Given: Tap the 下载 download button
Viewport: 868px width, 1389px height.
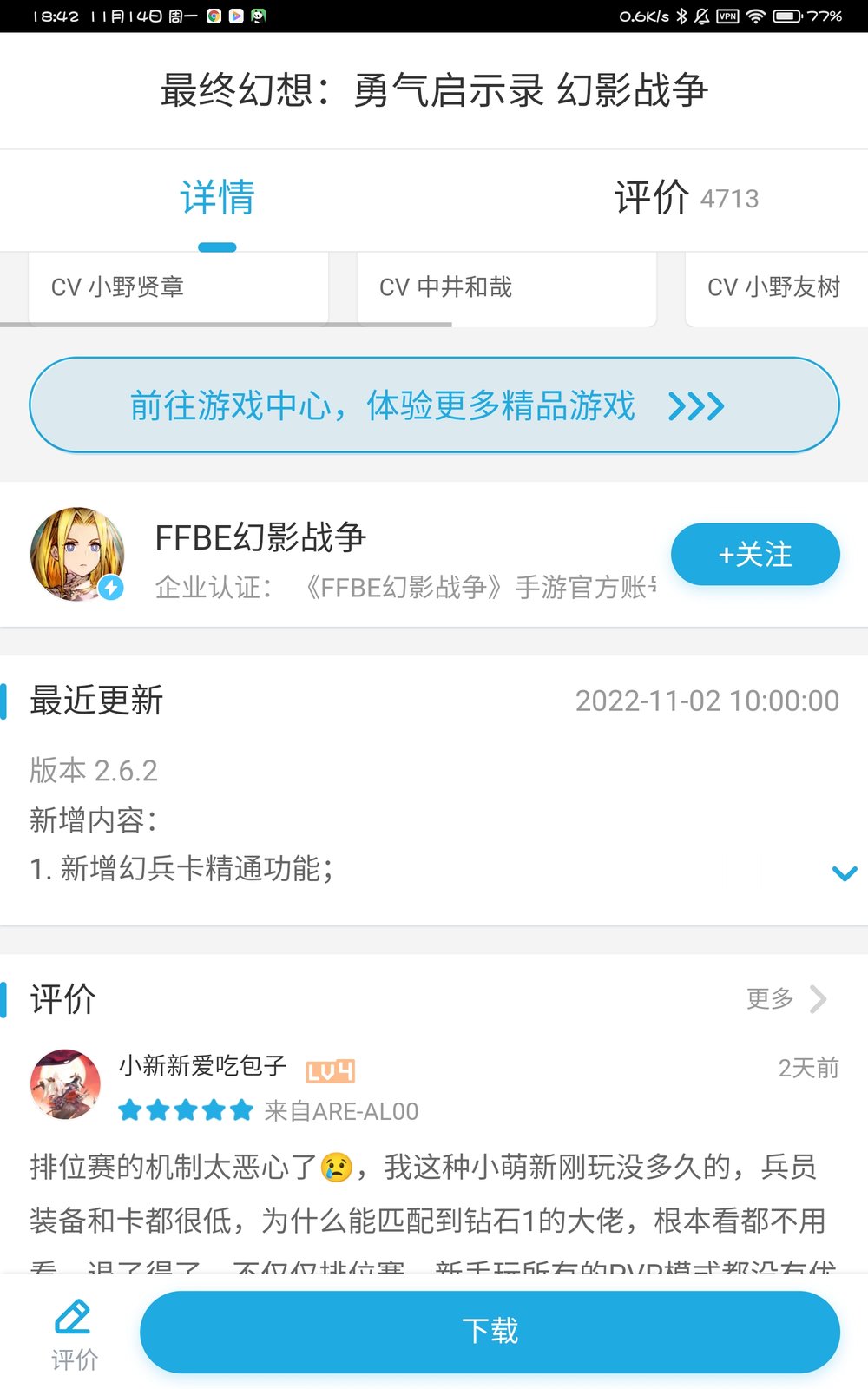Looking at the screenshot, I should pyautogui.click(x=492, y=1330).
